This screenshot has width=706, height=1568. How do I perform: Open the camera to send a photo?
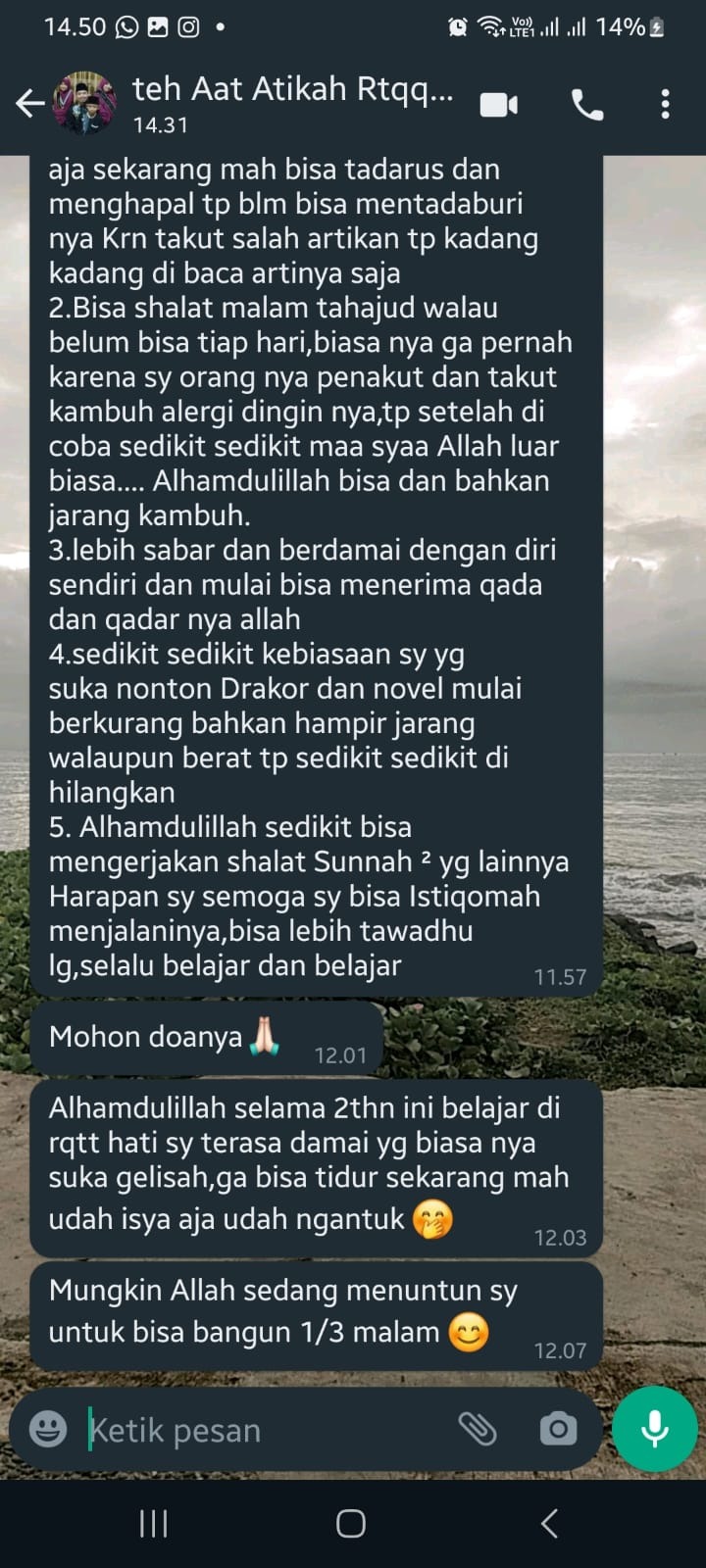[x=558, y=1429]
